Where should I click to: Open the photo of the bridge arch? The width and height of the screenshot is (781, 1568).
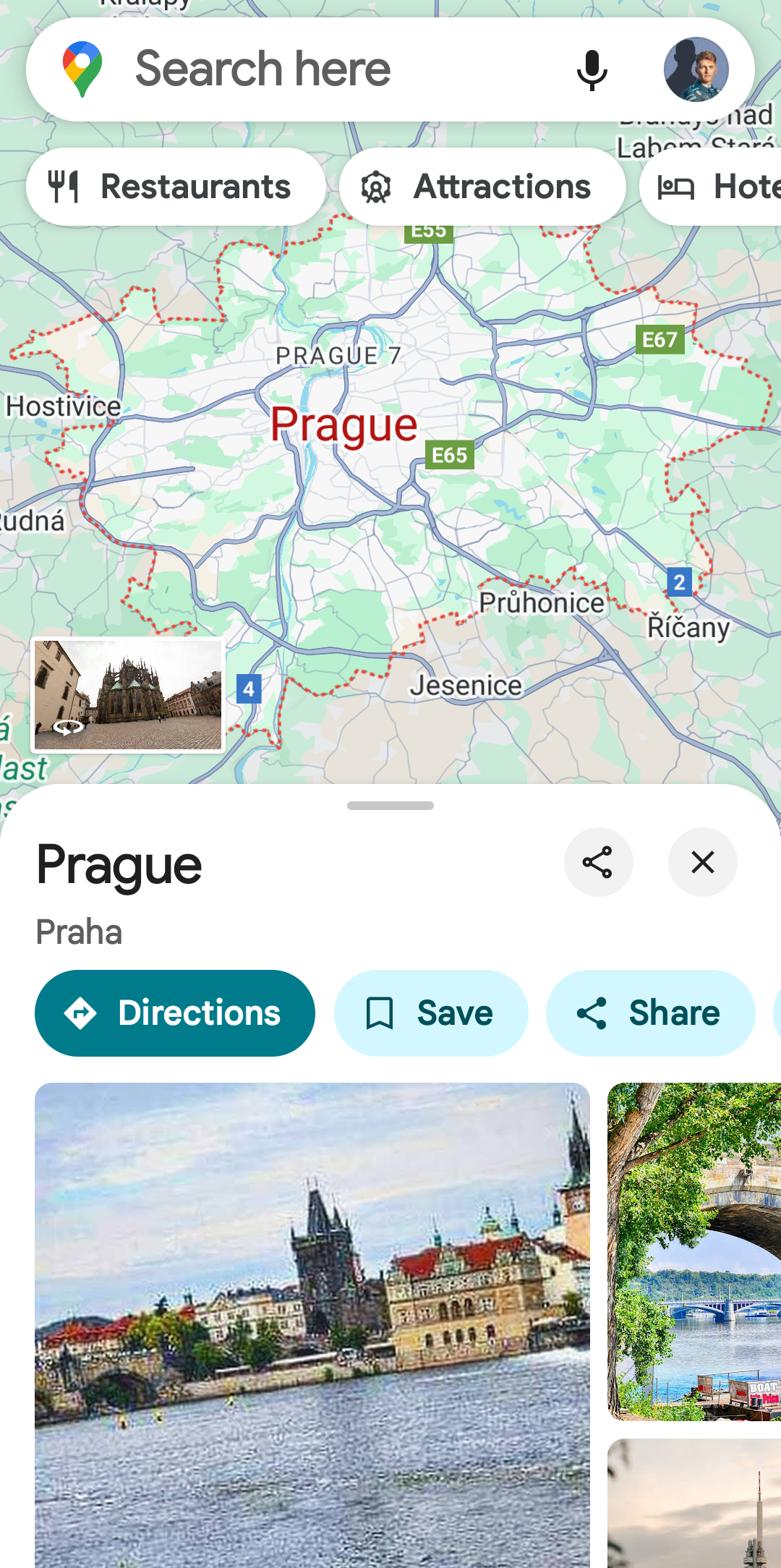pyautogui.click(x=694, y=1251)
